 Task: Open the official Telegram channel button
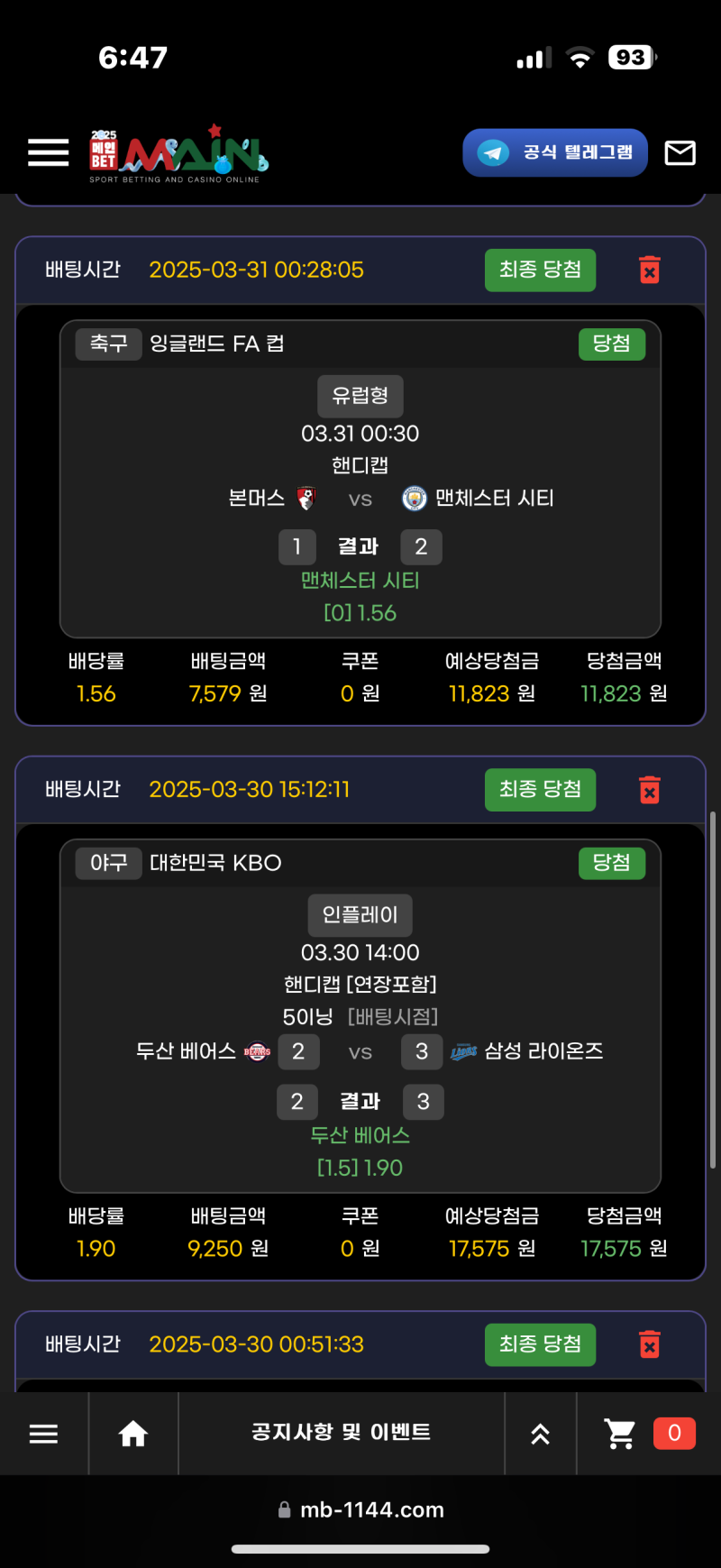pyautogui.click(x=555, y=152)
